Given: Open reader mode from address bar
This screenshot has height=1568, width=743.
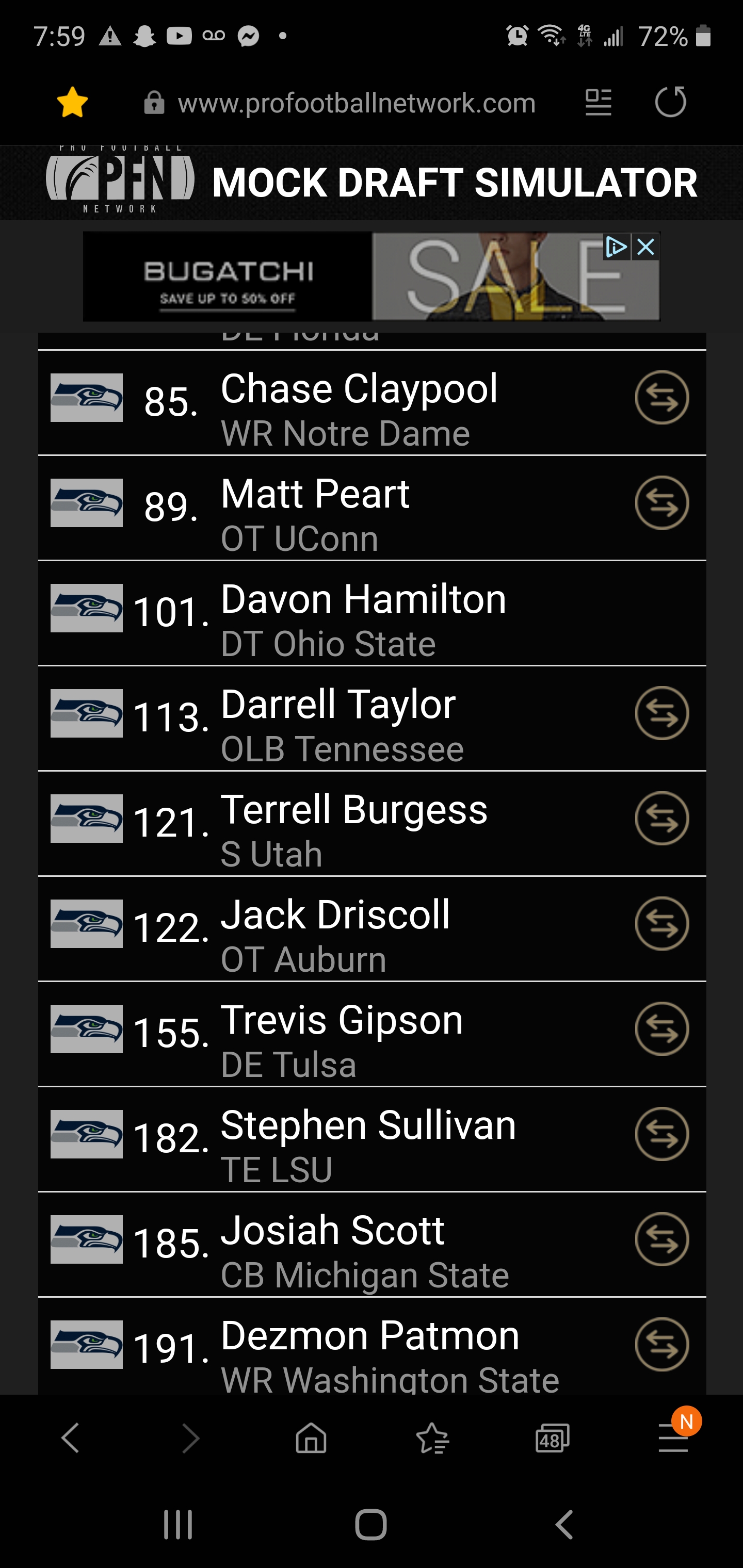Looking at the screenshot, I should tap(598, 102).
